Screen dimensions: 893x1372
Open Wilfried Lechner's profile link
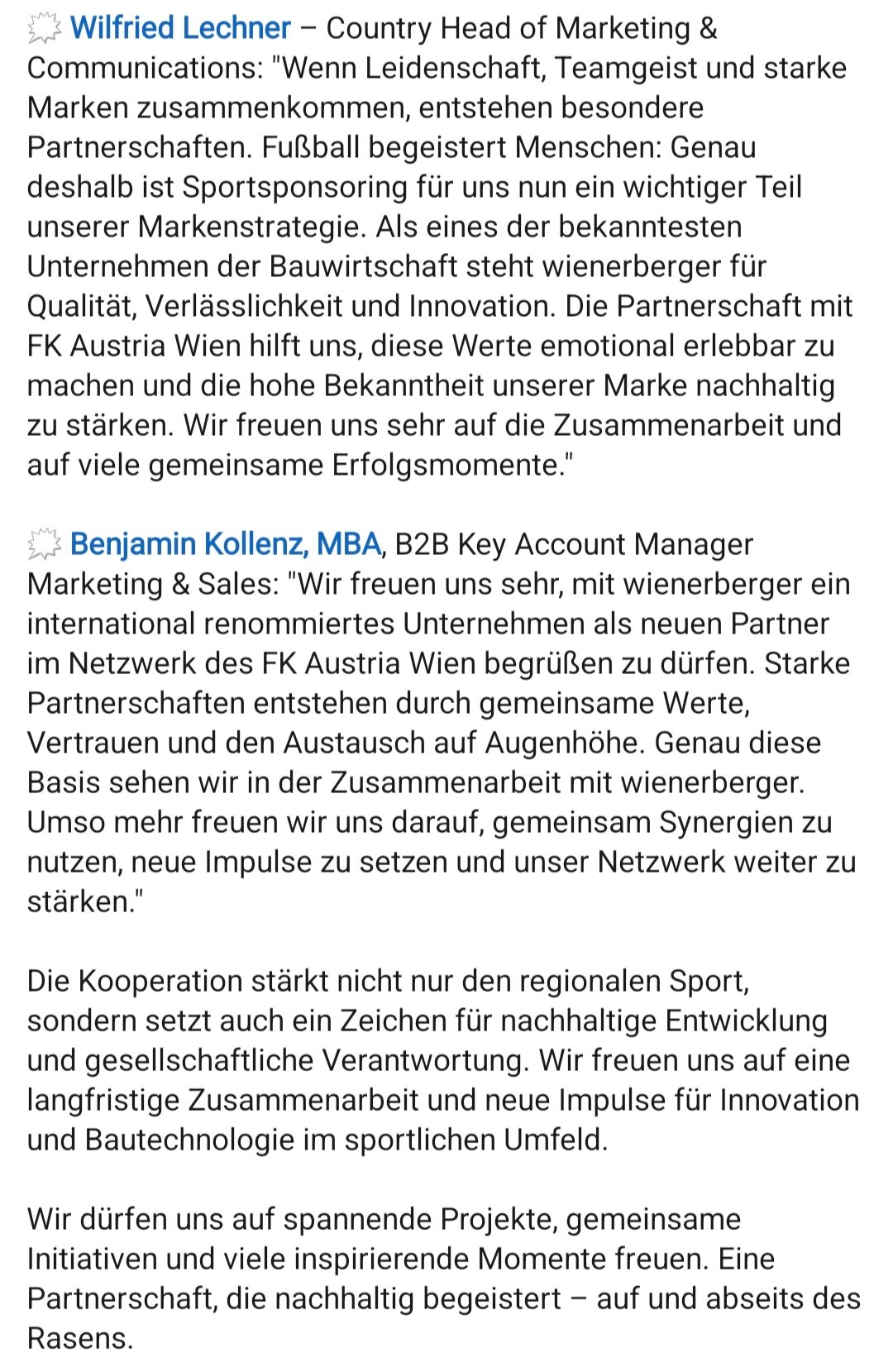[x=180, y=28]
